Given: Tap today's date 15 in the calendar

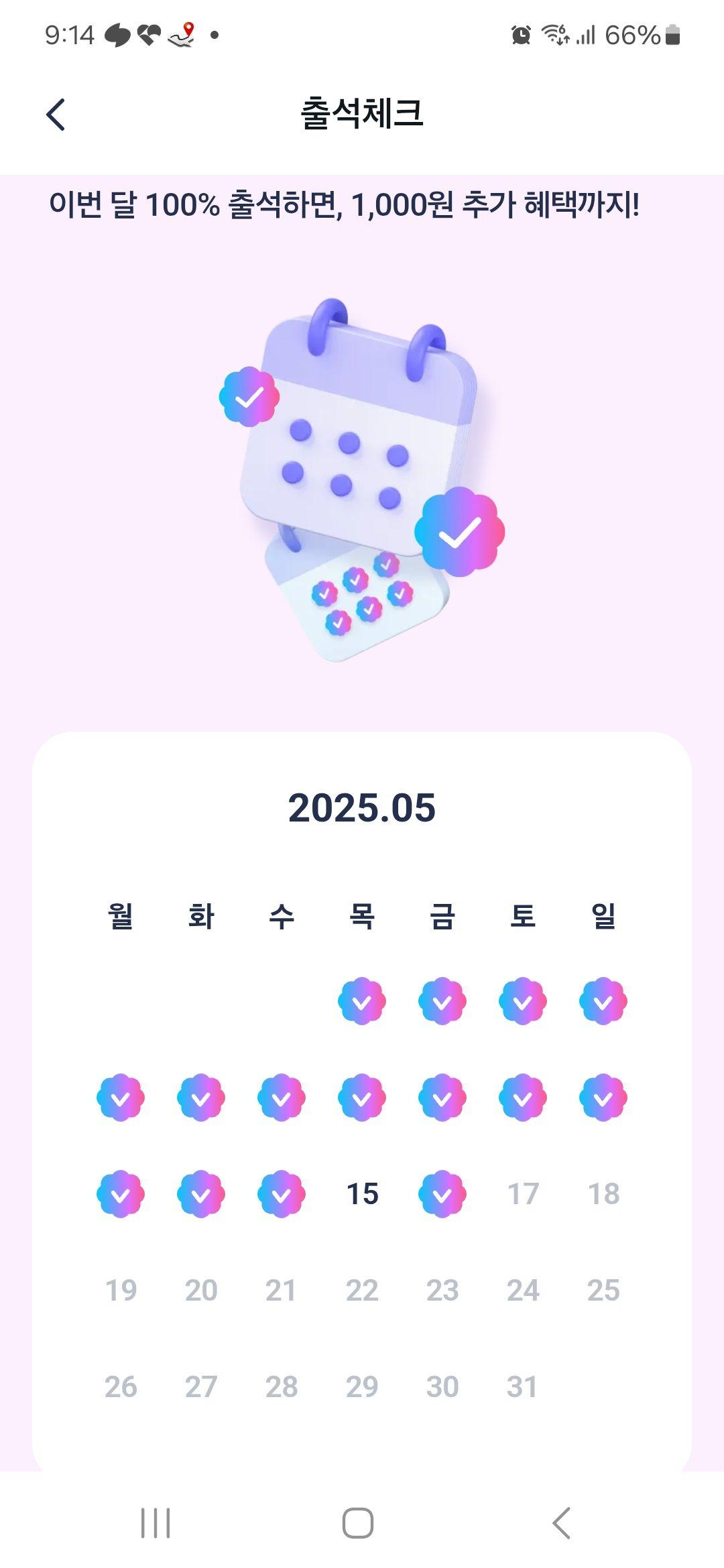Looking at the screenshot, I should coord(362,1194).
